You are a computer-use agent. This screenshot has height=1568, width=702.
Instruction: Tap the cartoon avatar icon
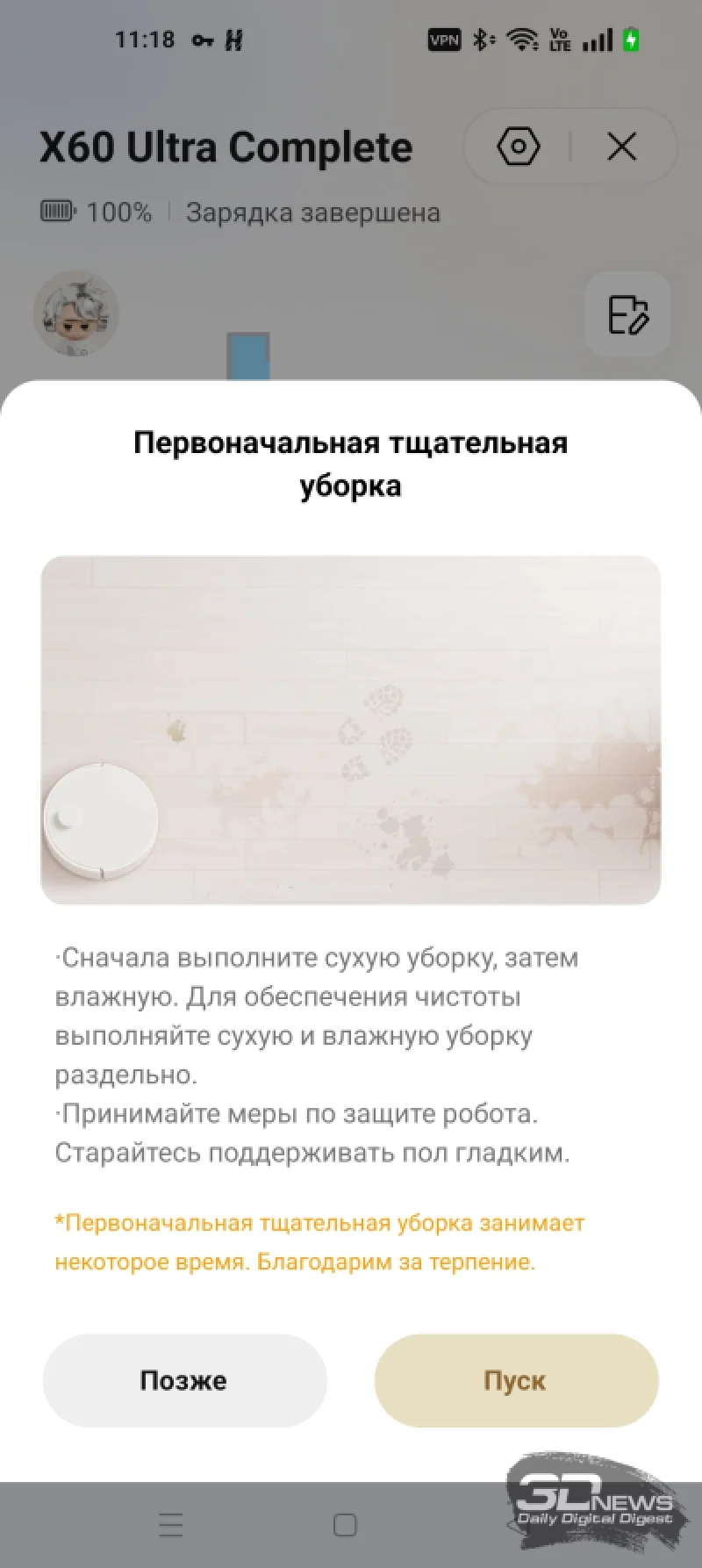tap(76, 313)
